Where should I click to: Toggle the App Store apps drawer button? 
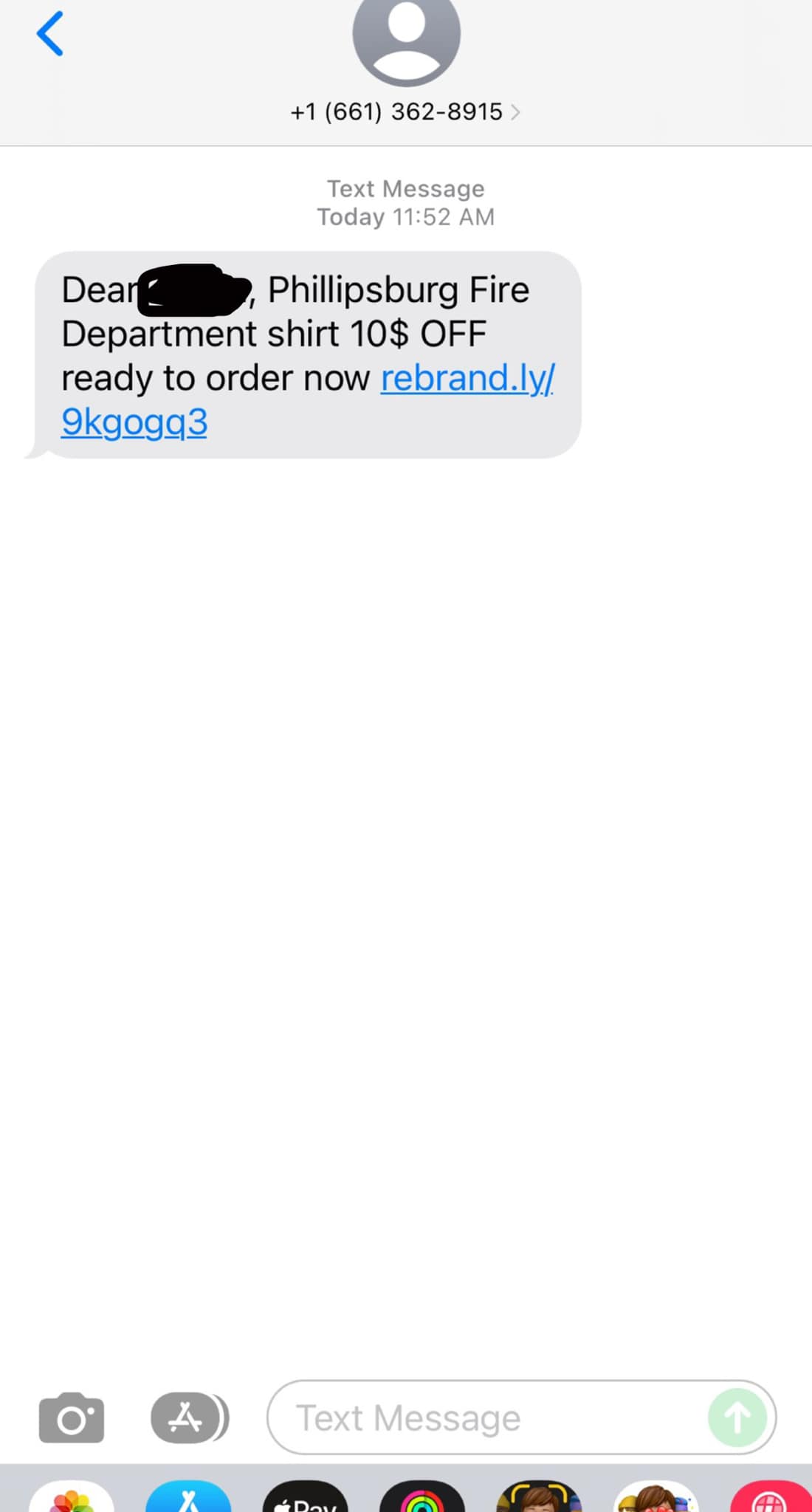point(190,1417)
